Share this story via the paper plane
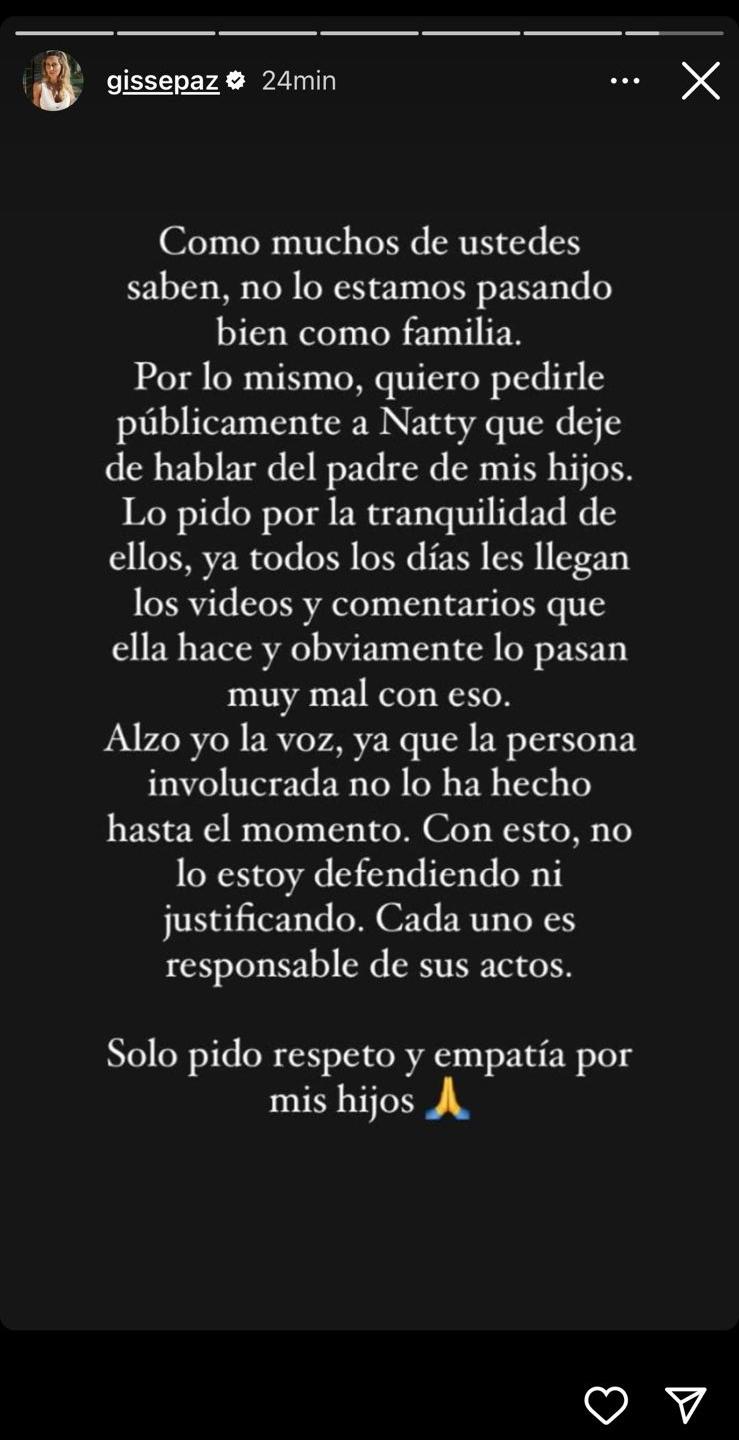 click(x=686, y=1405)
